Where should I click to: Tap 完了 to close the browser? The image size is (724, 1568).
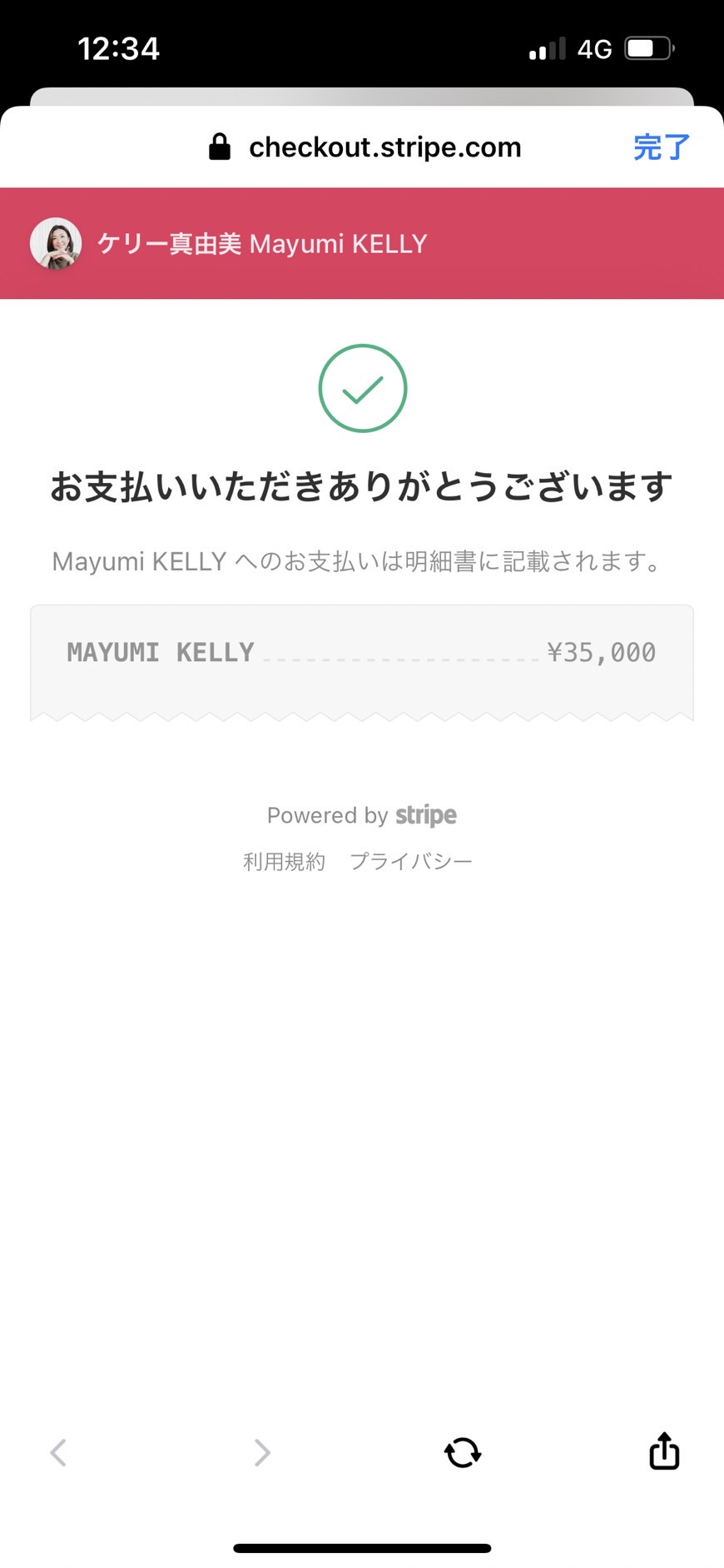coord(662,147)
